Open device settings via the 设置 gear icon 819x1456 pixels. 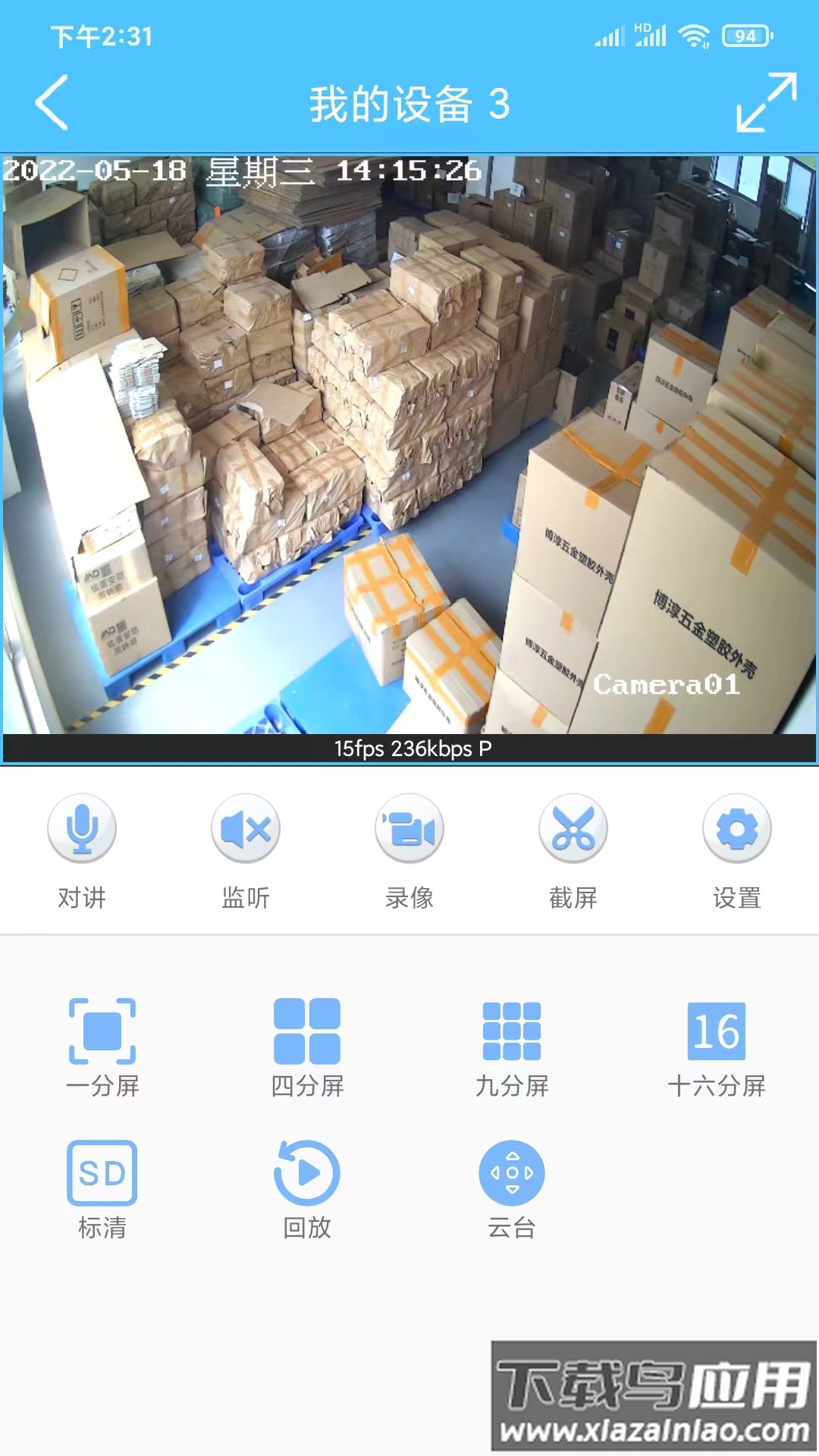pos(737,829)
